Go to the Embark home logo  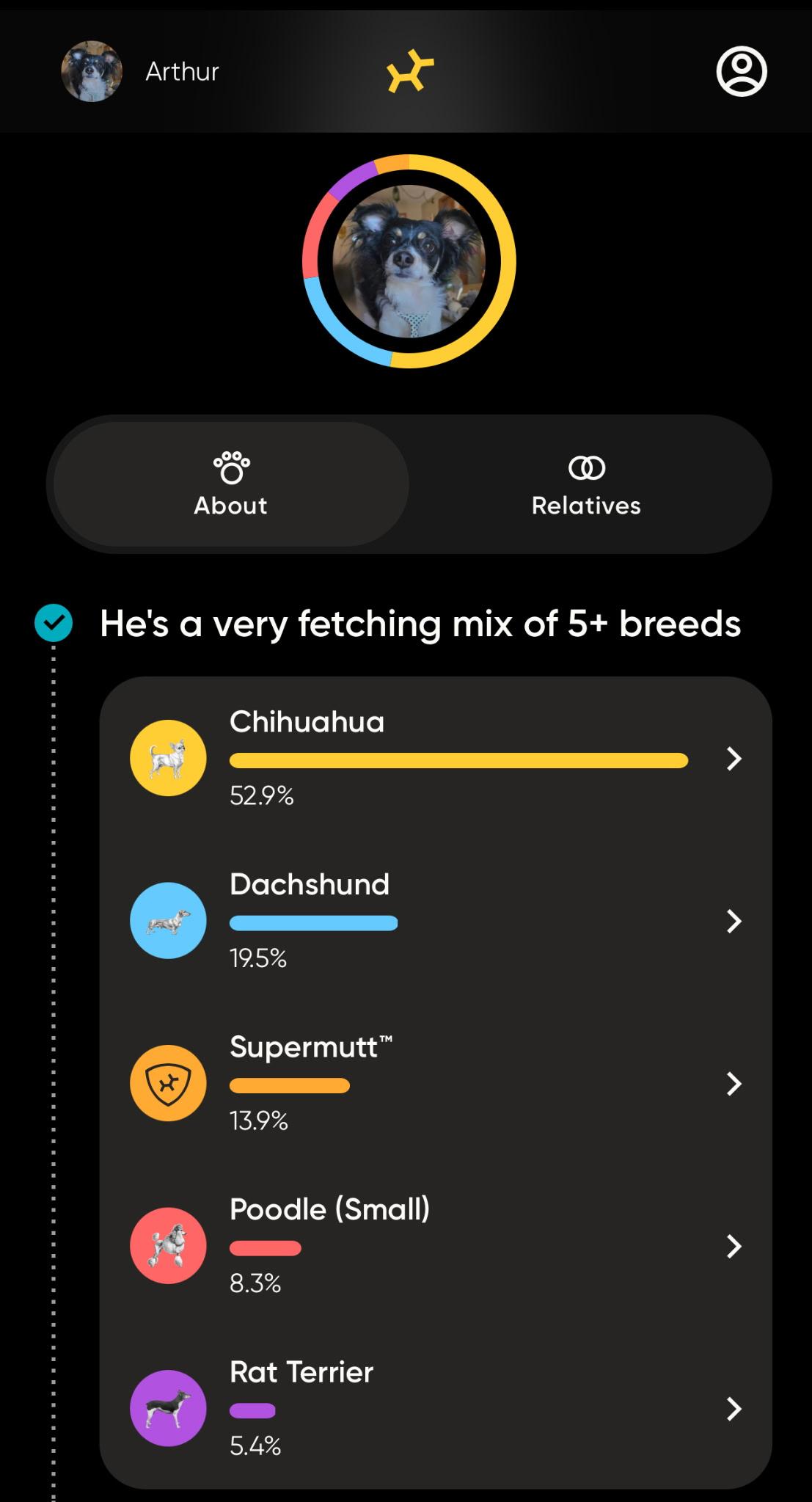(x=410, y=71)
